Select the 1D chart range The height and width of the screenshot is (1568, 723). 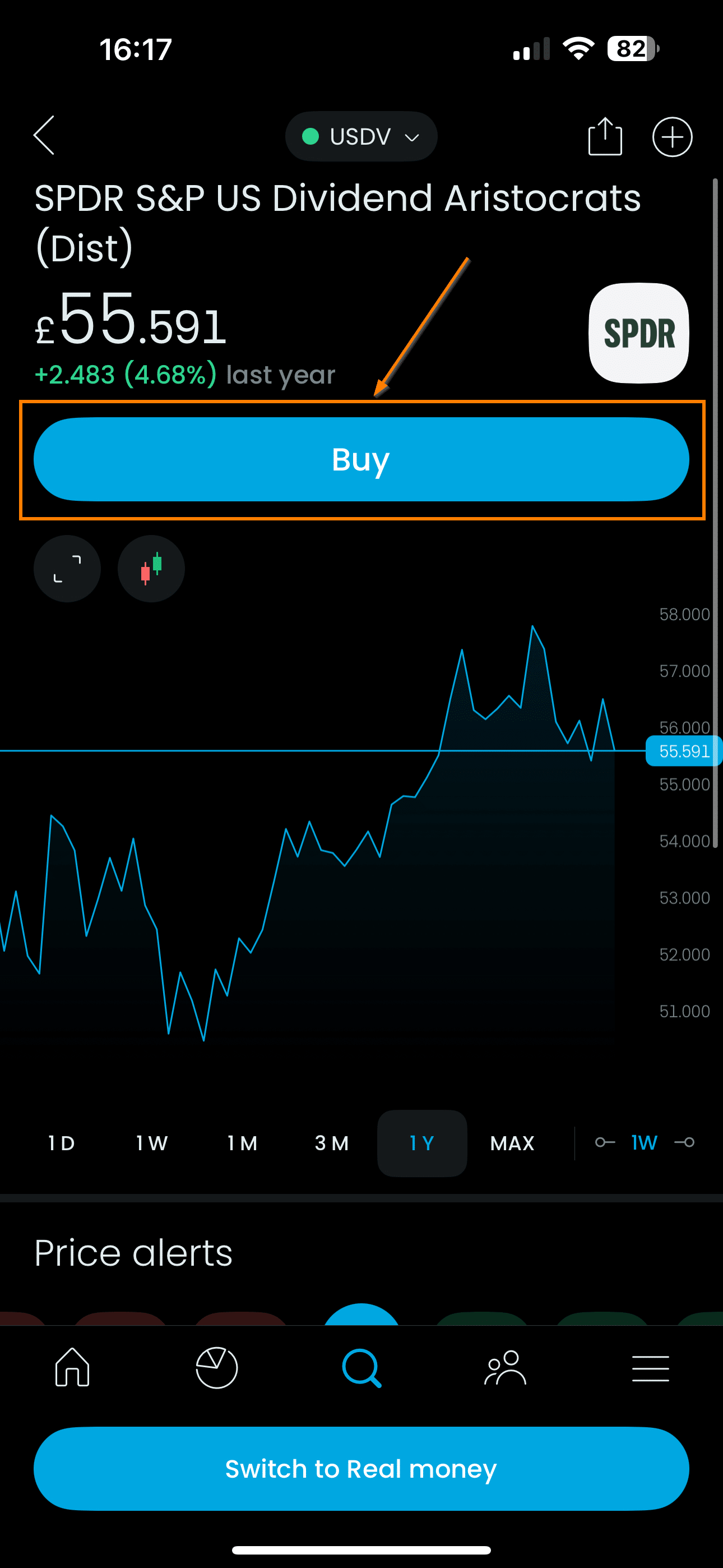click(62, 1143)
